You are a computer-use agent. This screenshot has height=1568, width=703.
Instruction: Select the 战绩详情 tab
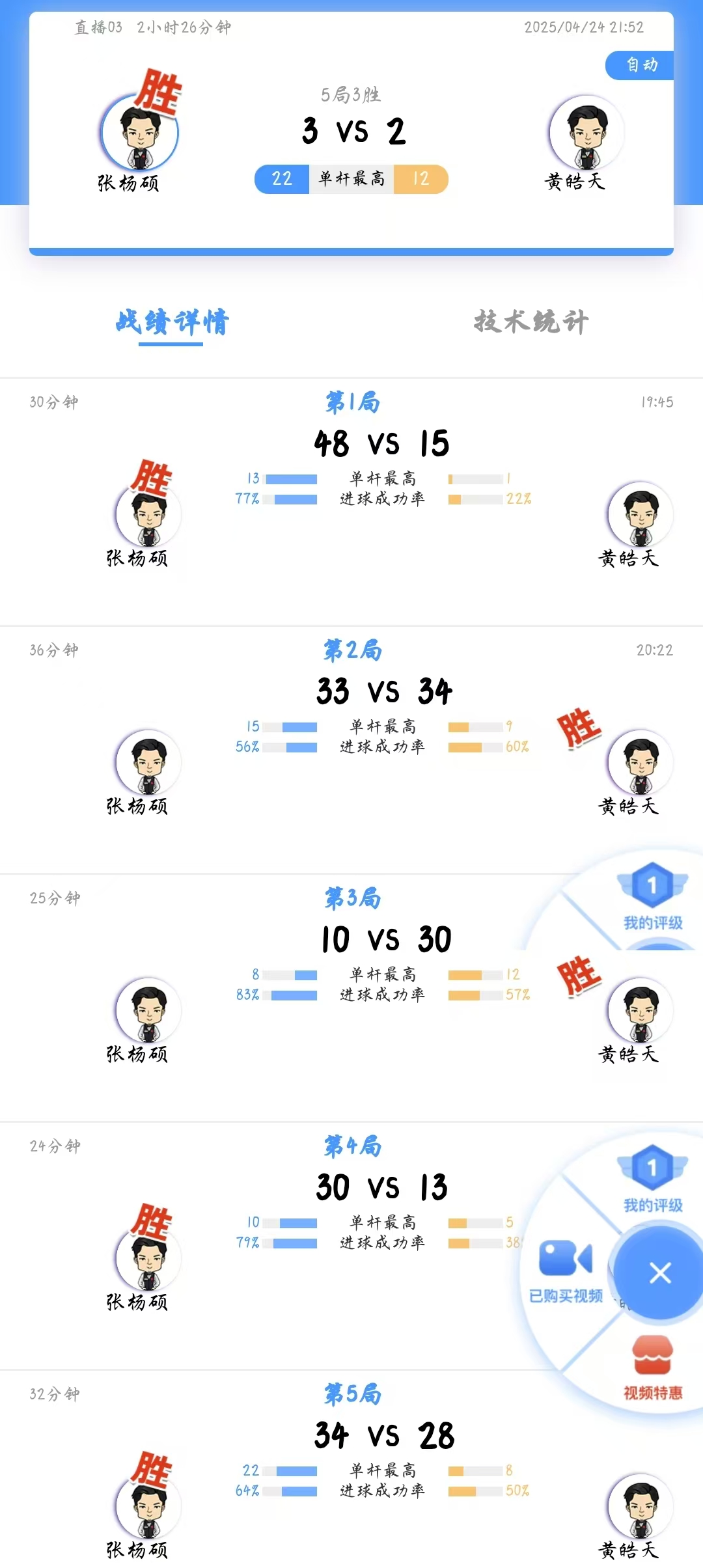click(x=172, y=322)
